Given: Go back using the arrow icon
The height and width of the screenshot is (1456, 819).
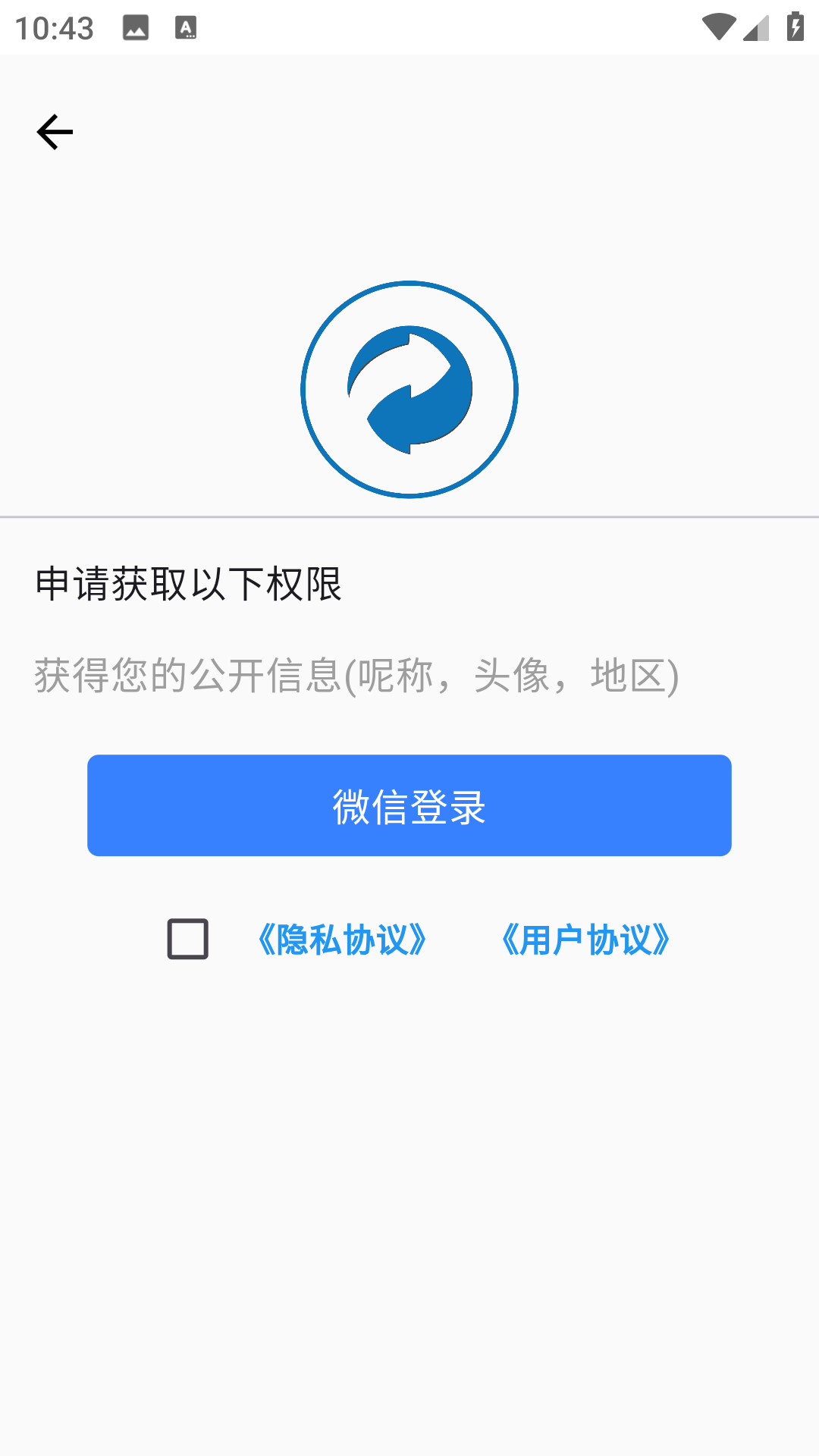Looking at the screenshot, I should (x=55, y=132).
